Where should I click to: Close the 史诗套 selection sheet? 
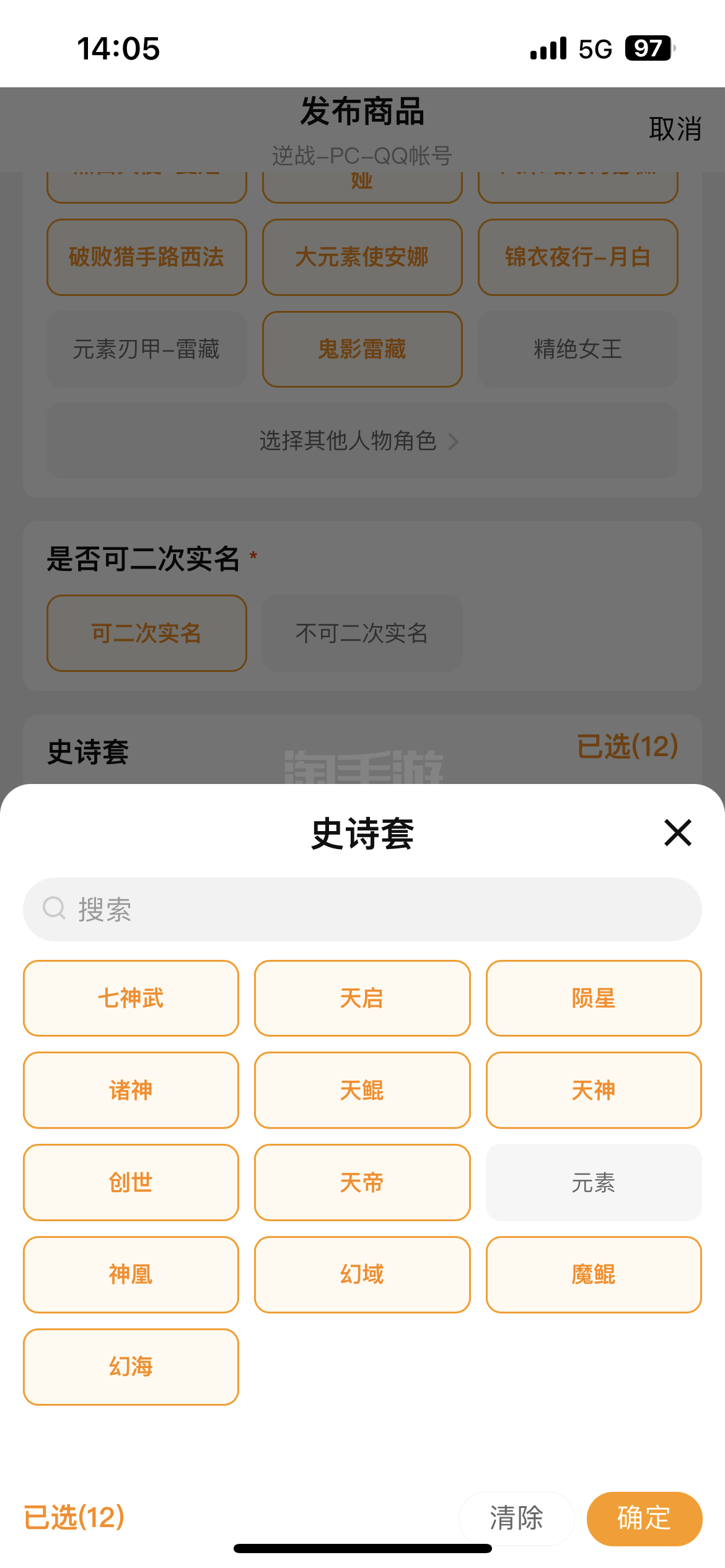pyautogui.click(x=677, y=832)
